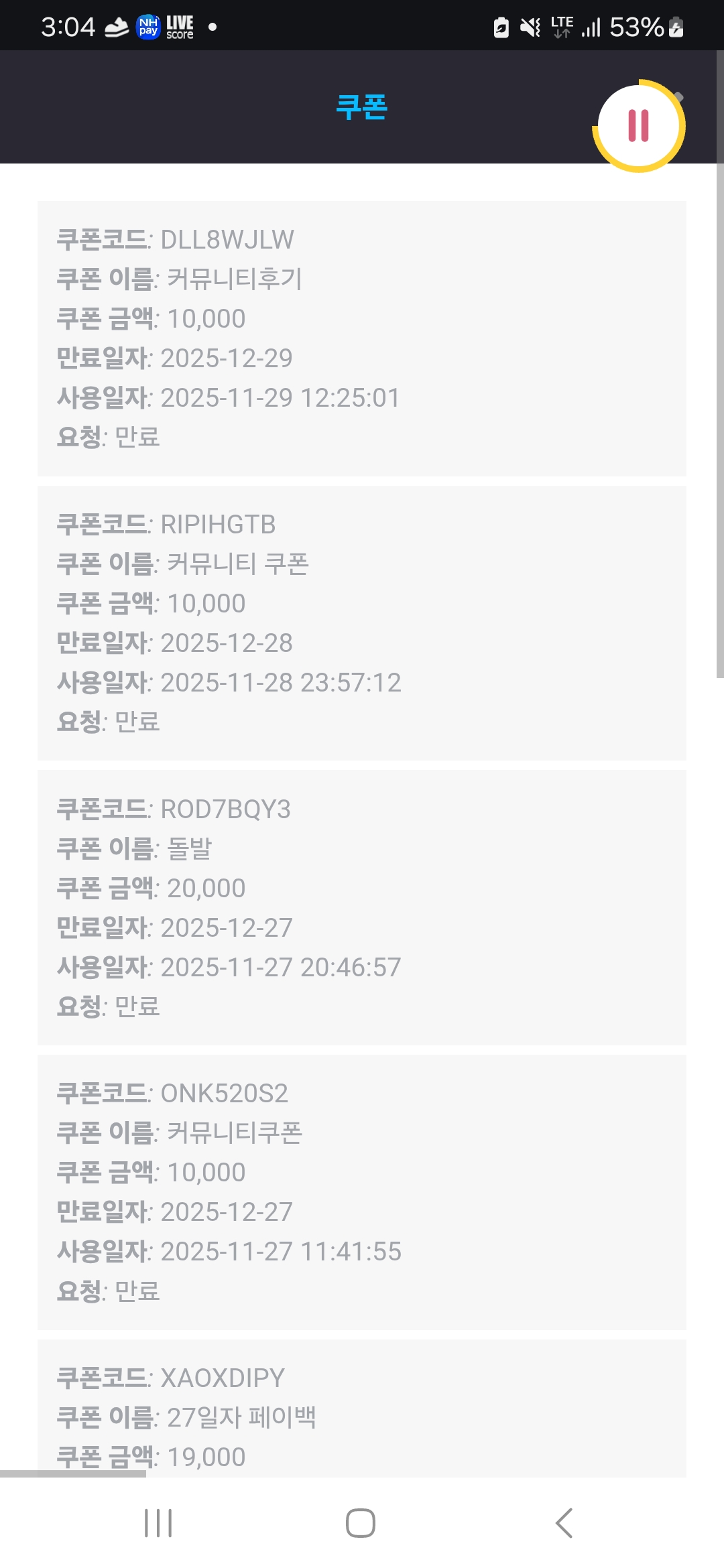Tap the pause button in the yellow circle
The image size is (724, 1568).
click(637, 124)
